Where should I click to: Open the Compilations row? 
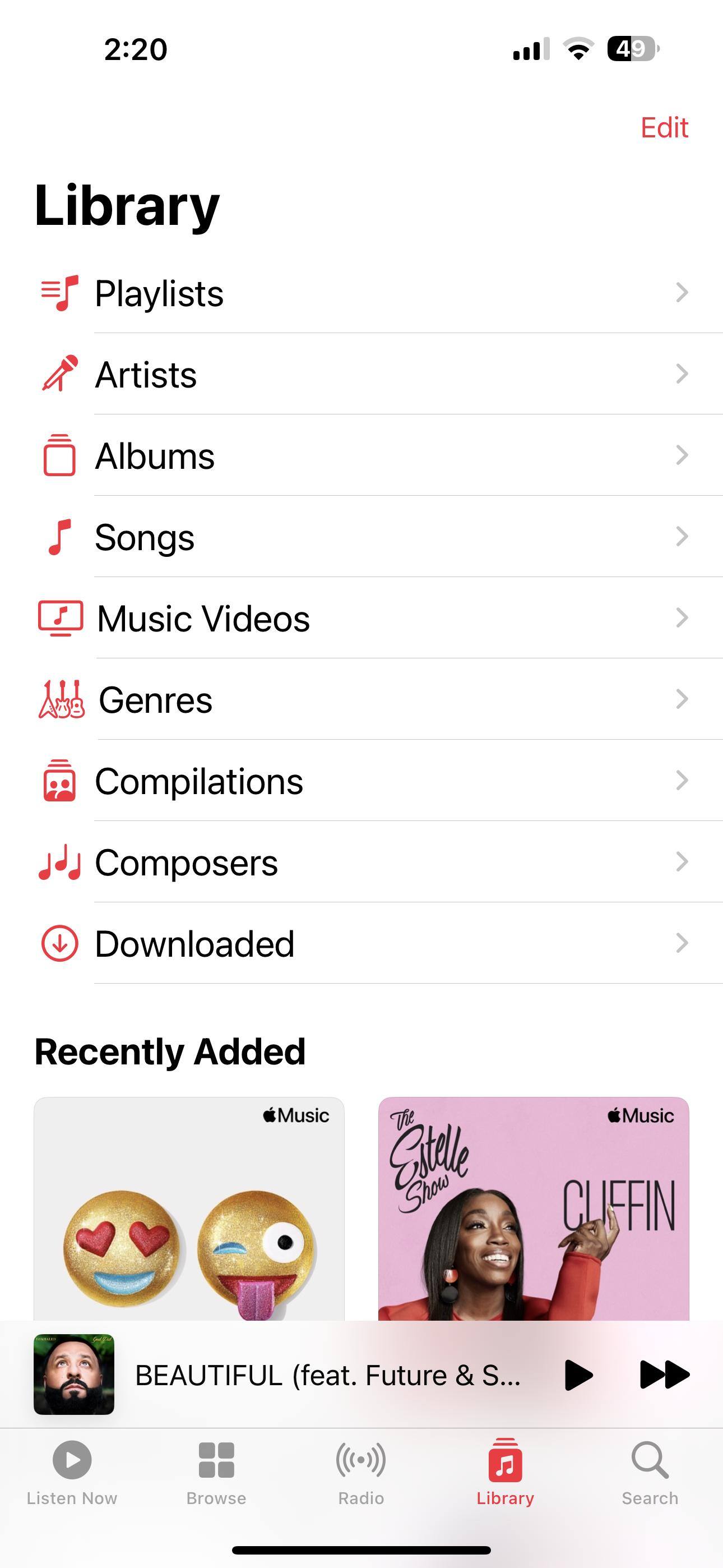tap(361, 781)
